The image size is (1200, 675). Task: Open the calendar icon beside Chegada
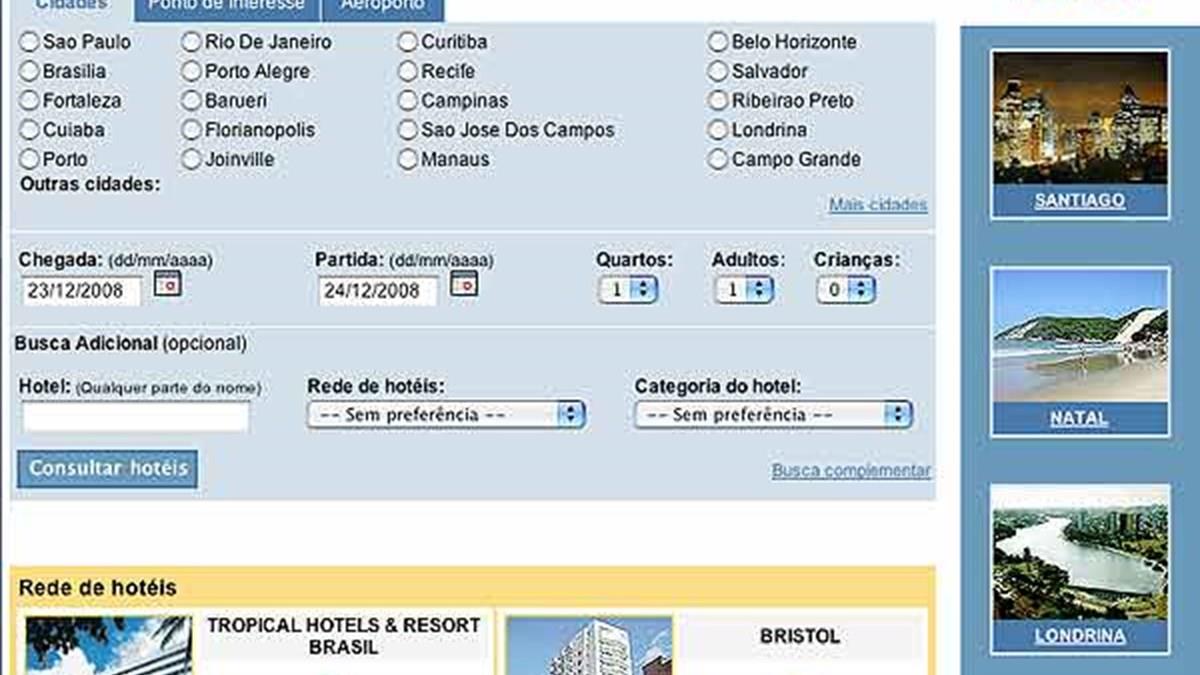167,284
